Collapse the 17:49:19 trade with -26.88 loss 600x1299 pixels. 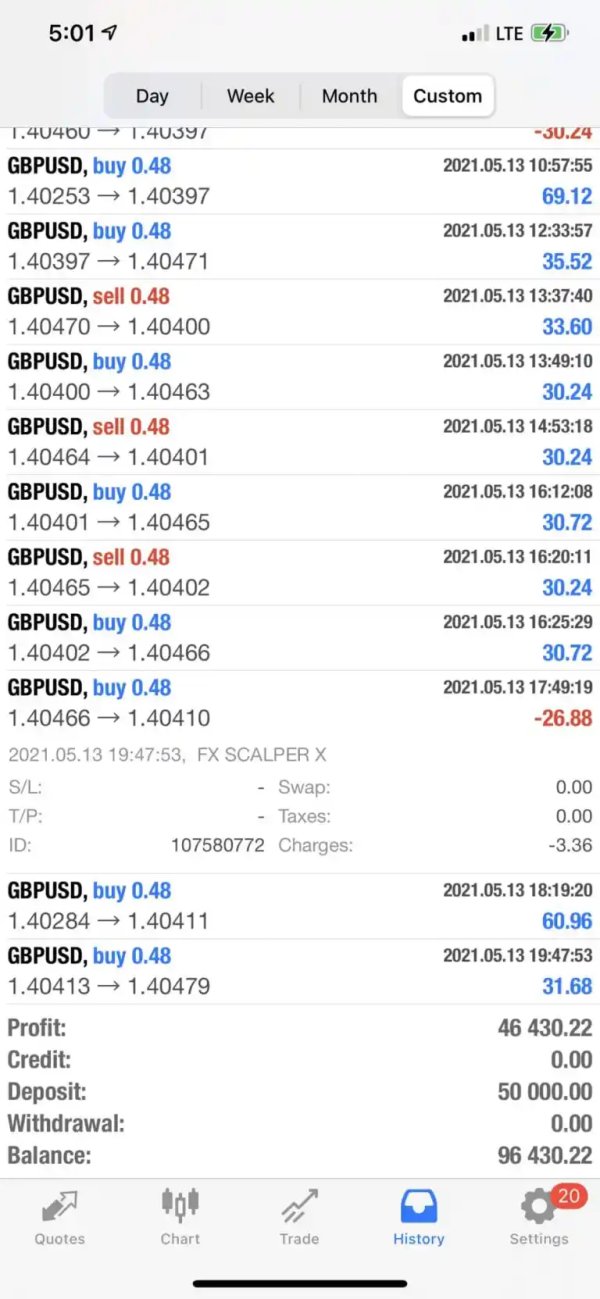300,703
